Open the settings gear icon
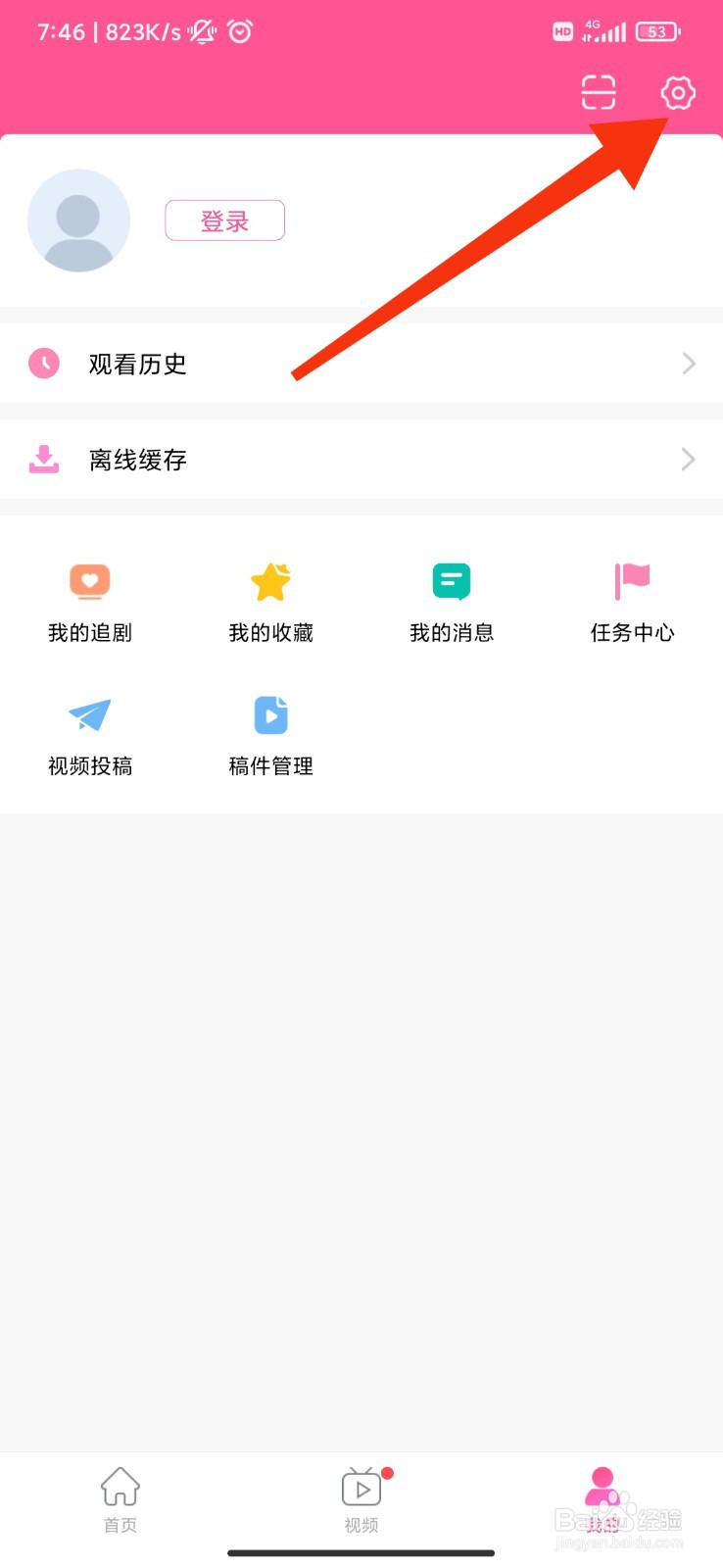Screen dimensions: 723x1568 pos(677,93)
